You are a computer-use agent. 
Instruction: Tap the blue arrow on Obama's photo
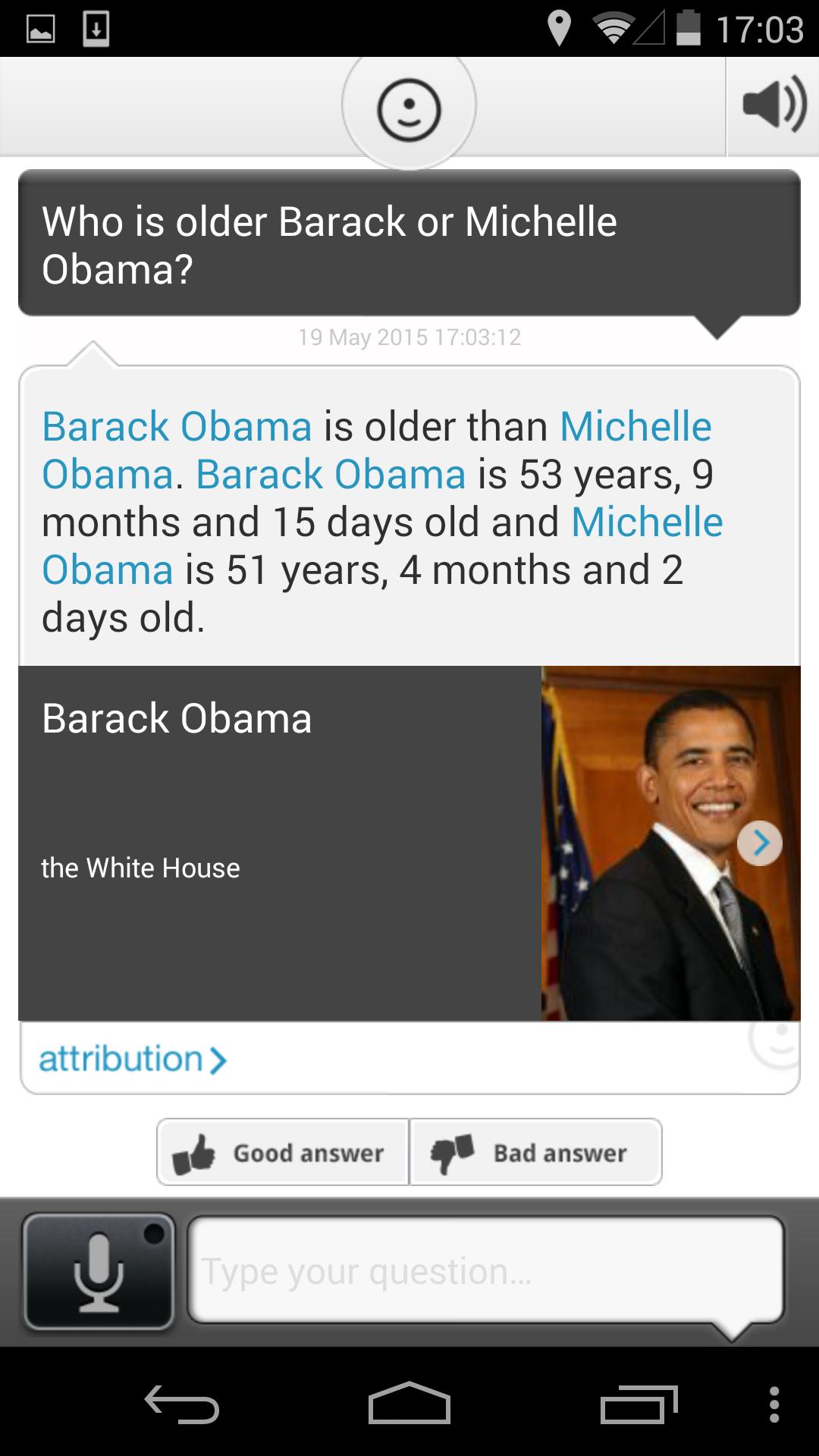[x=759, y=843]
